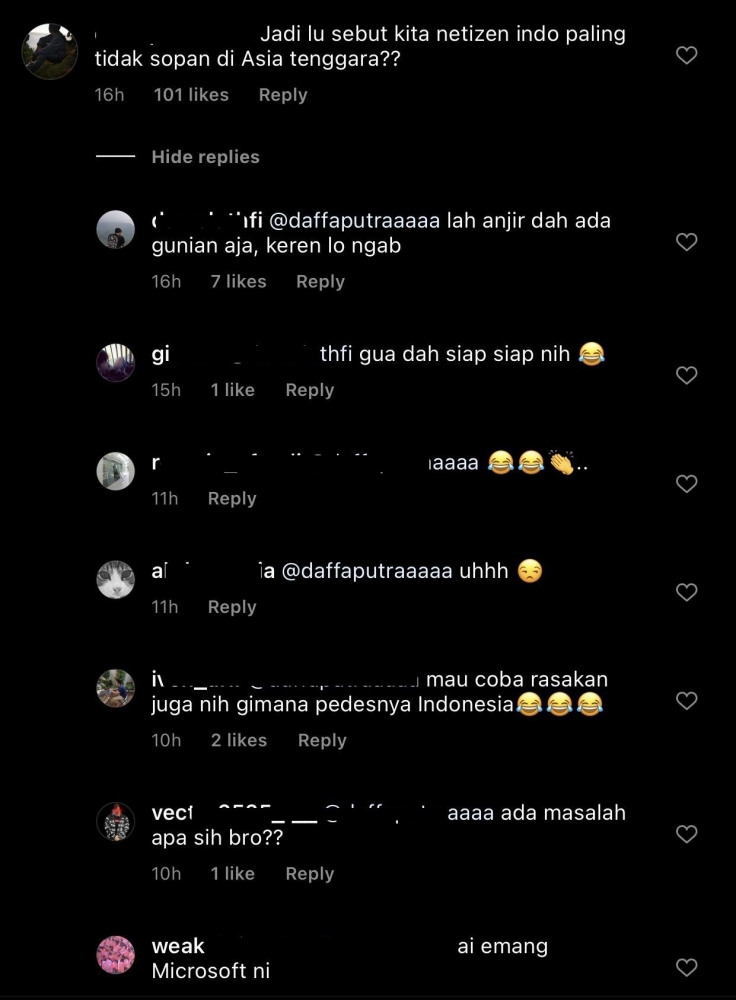Reply to 'ada masalah apa sih bro'
The image size is (736, 1000).
coord(309,874)
